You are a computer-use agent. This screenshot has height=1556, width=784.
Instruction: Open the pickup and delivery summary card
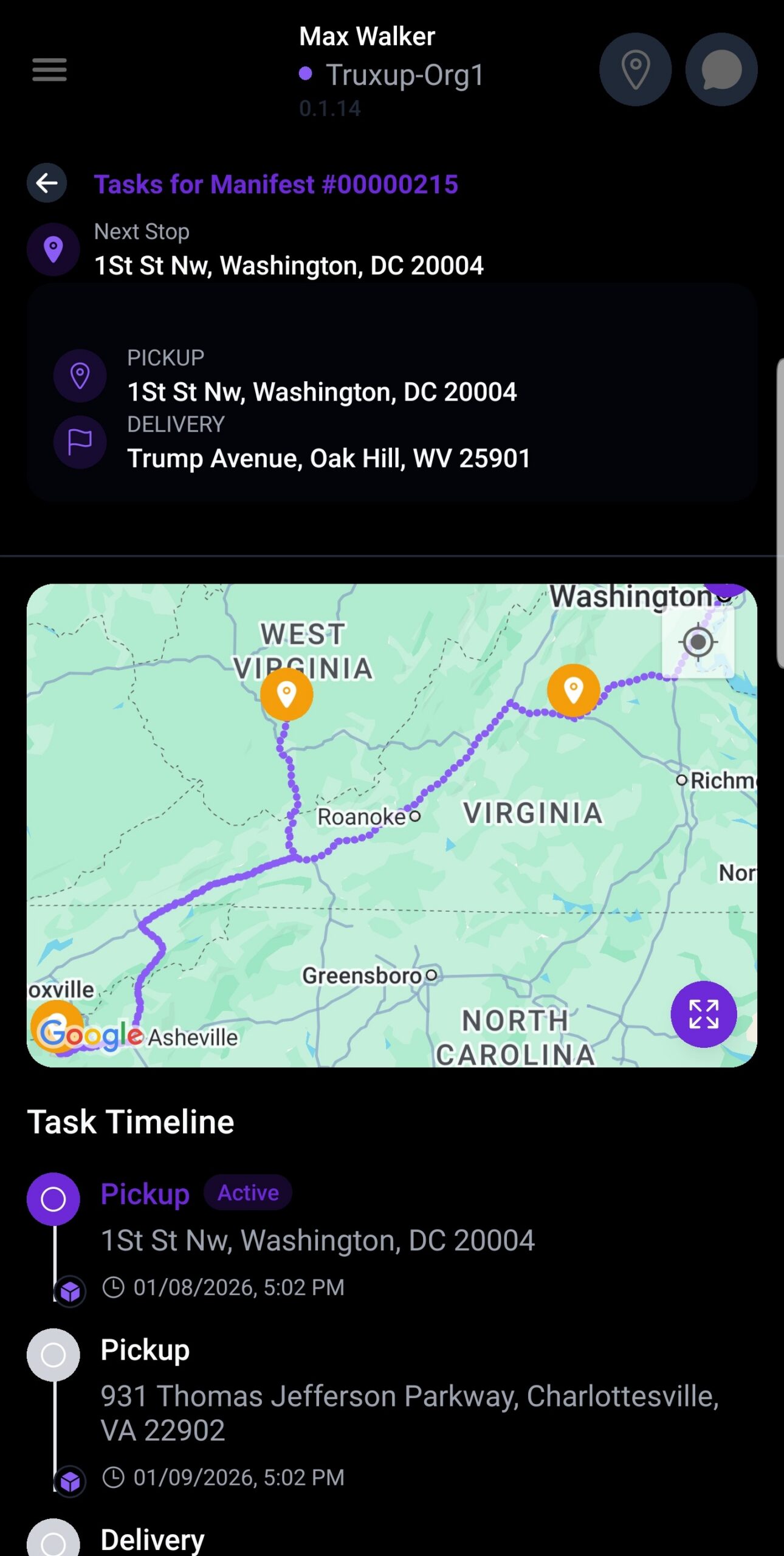pos(391,408)
